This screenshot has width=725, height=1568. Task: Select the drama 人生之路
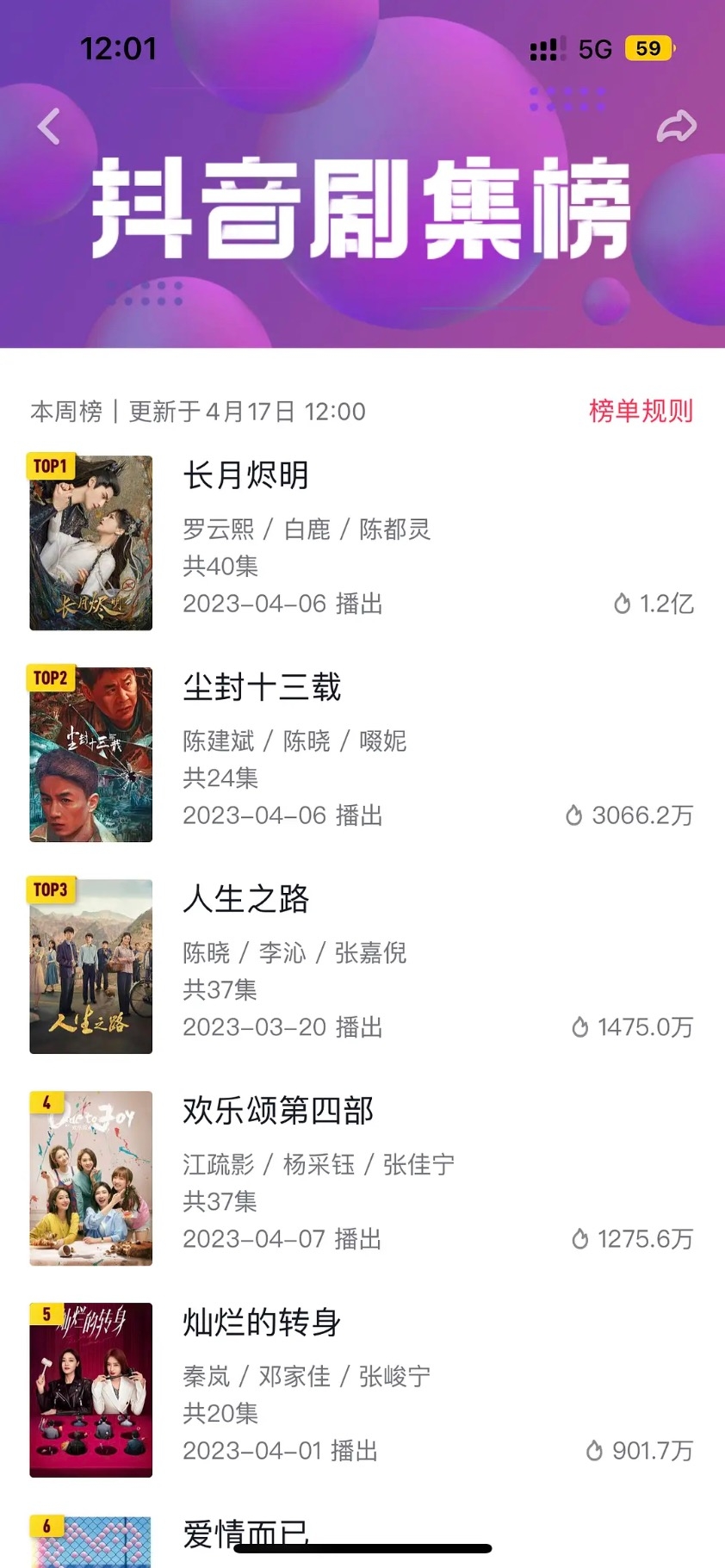tap(245, 899)
